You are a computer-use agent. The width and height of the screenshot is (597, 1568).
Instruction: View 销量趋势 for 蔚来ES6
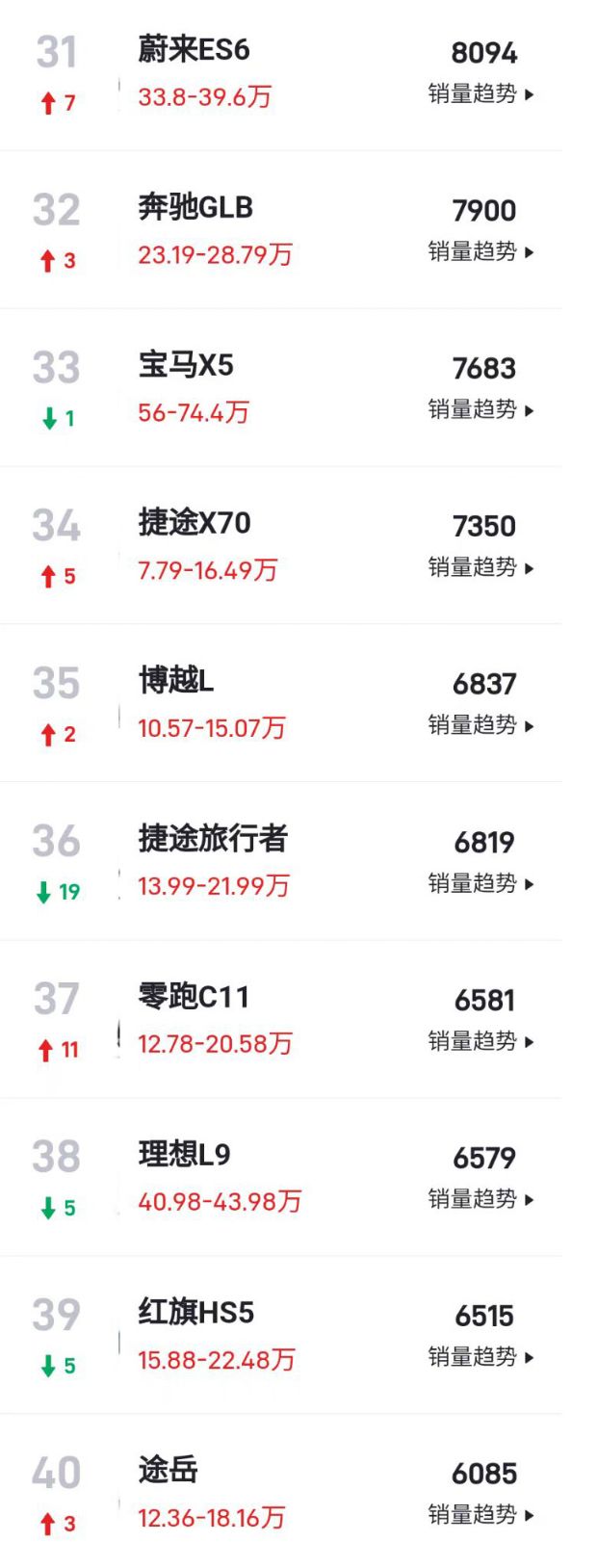coord(480,94)
